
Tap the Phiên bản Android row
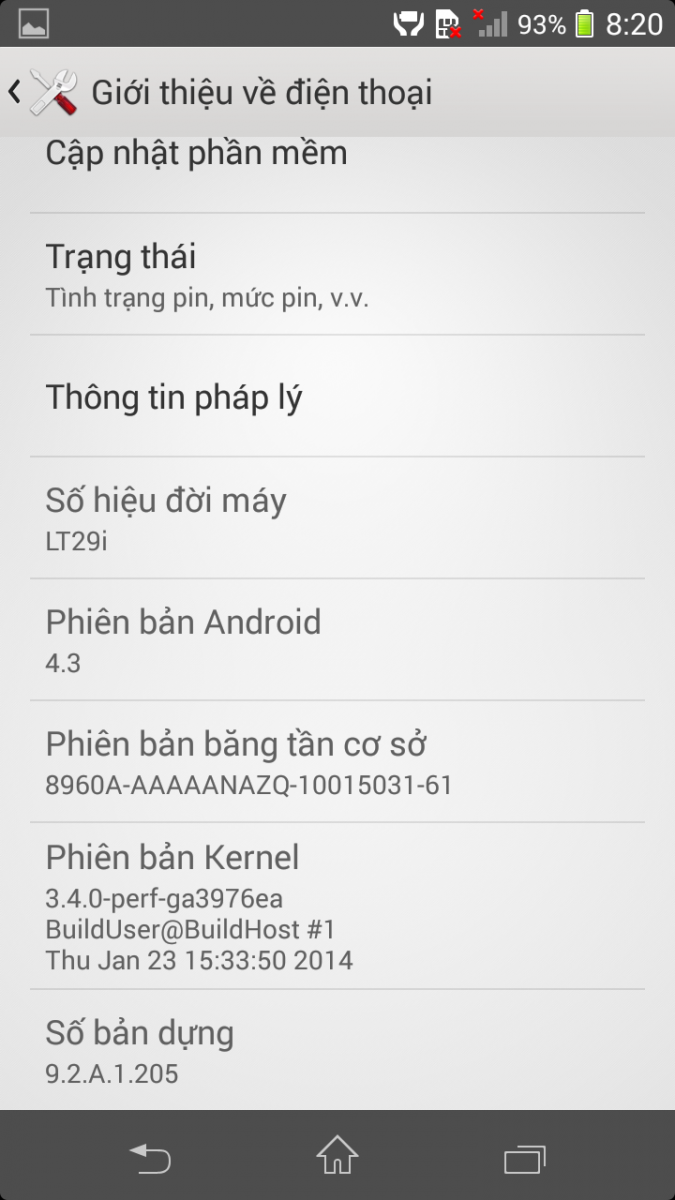coord(337,640)
